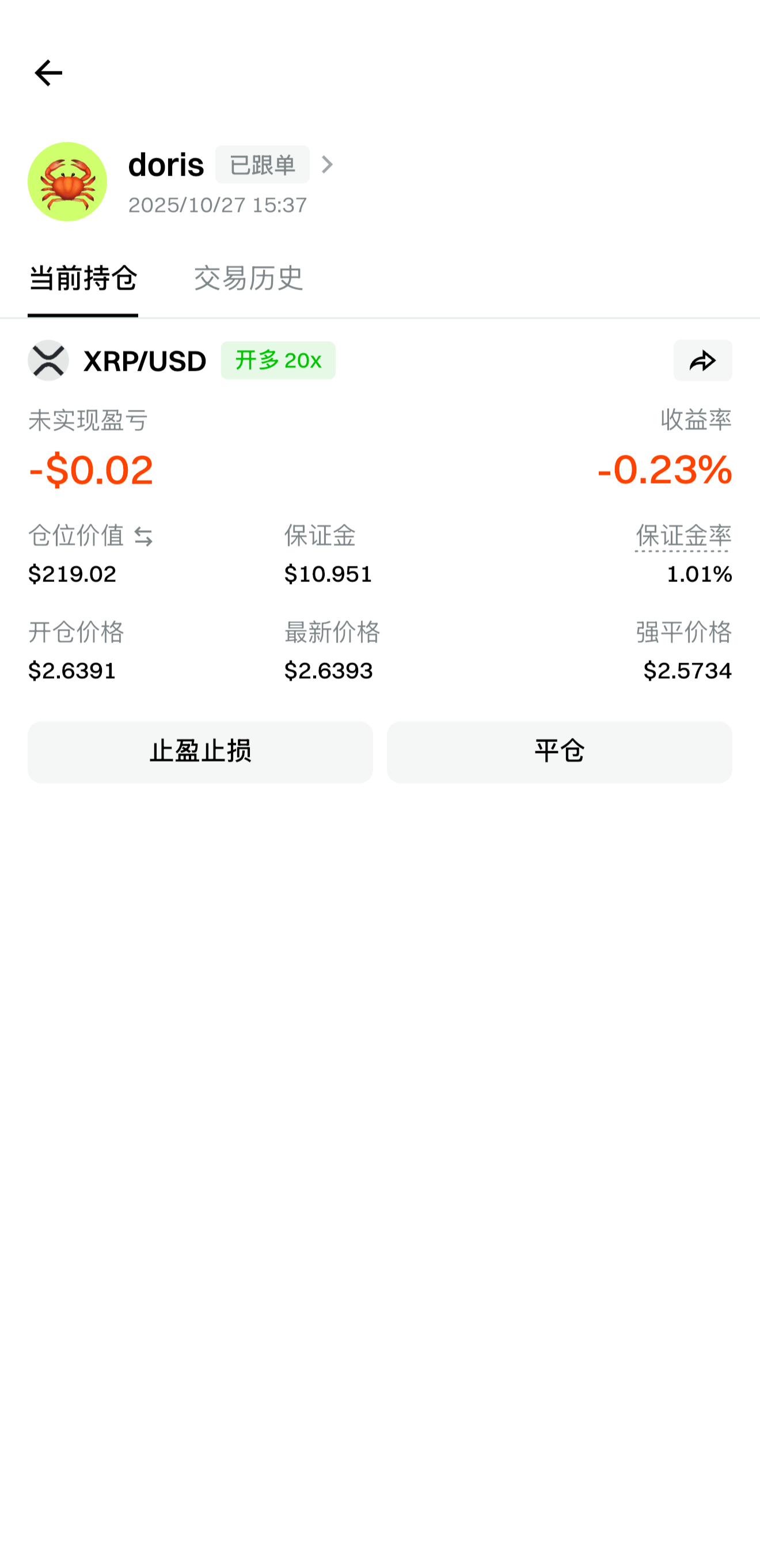Click the trader name doris
Viewport: 760px width, 1568px height.
point(165,163)
